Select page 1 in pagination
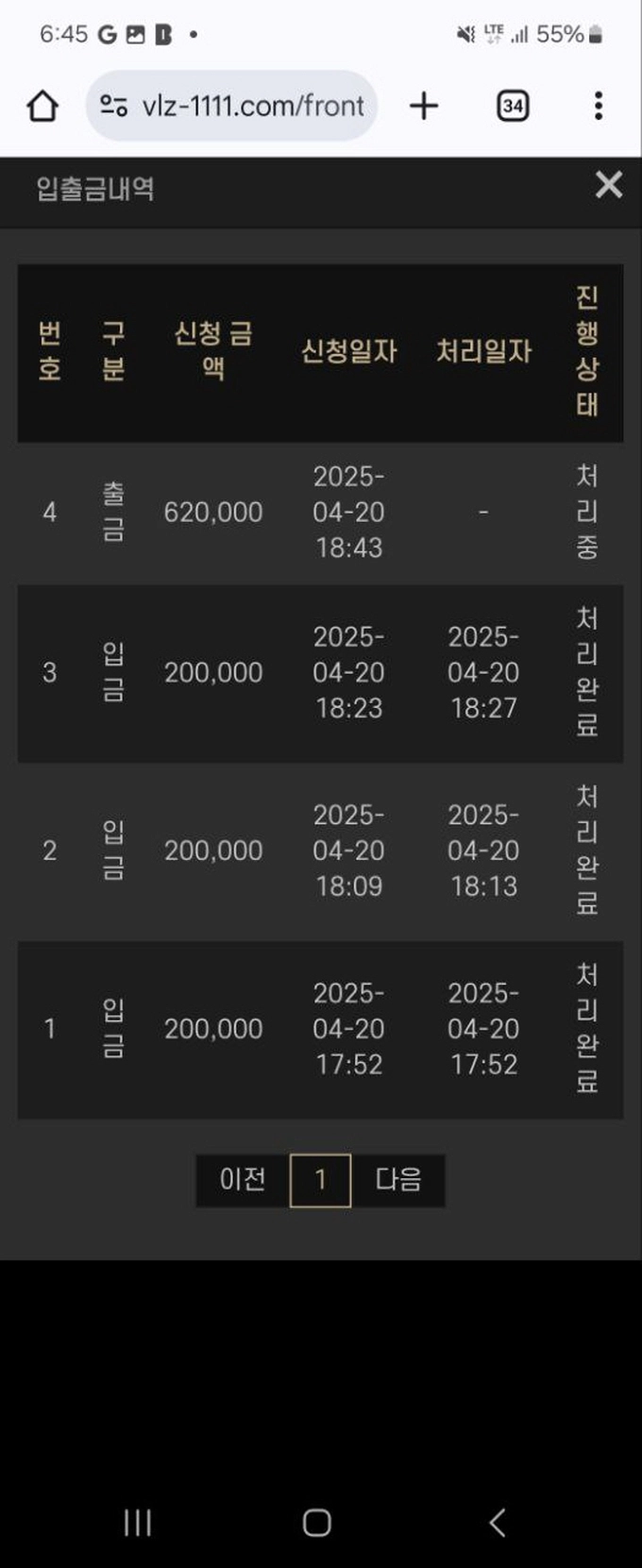Screen dimensions: 642x1568 (320, 1180)
